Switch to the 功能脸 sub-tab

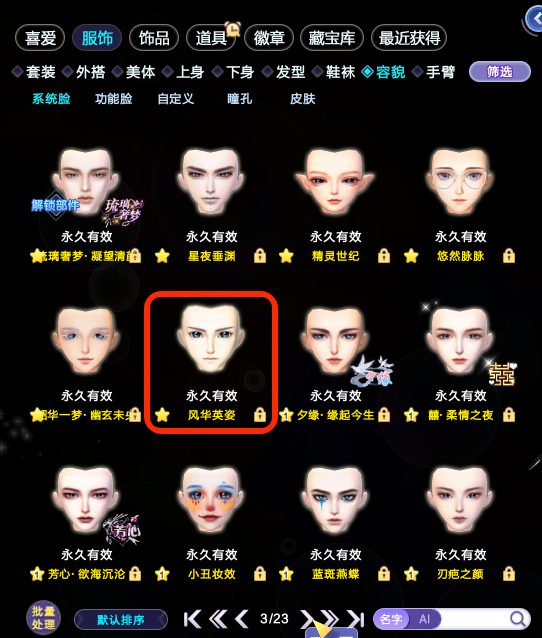tap(114, 98)
